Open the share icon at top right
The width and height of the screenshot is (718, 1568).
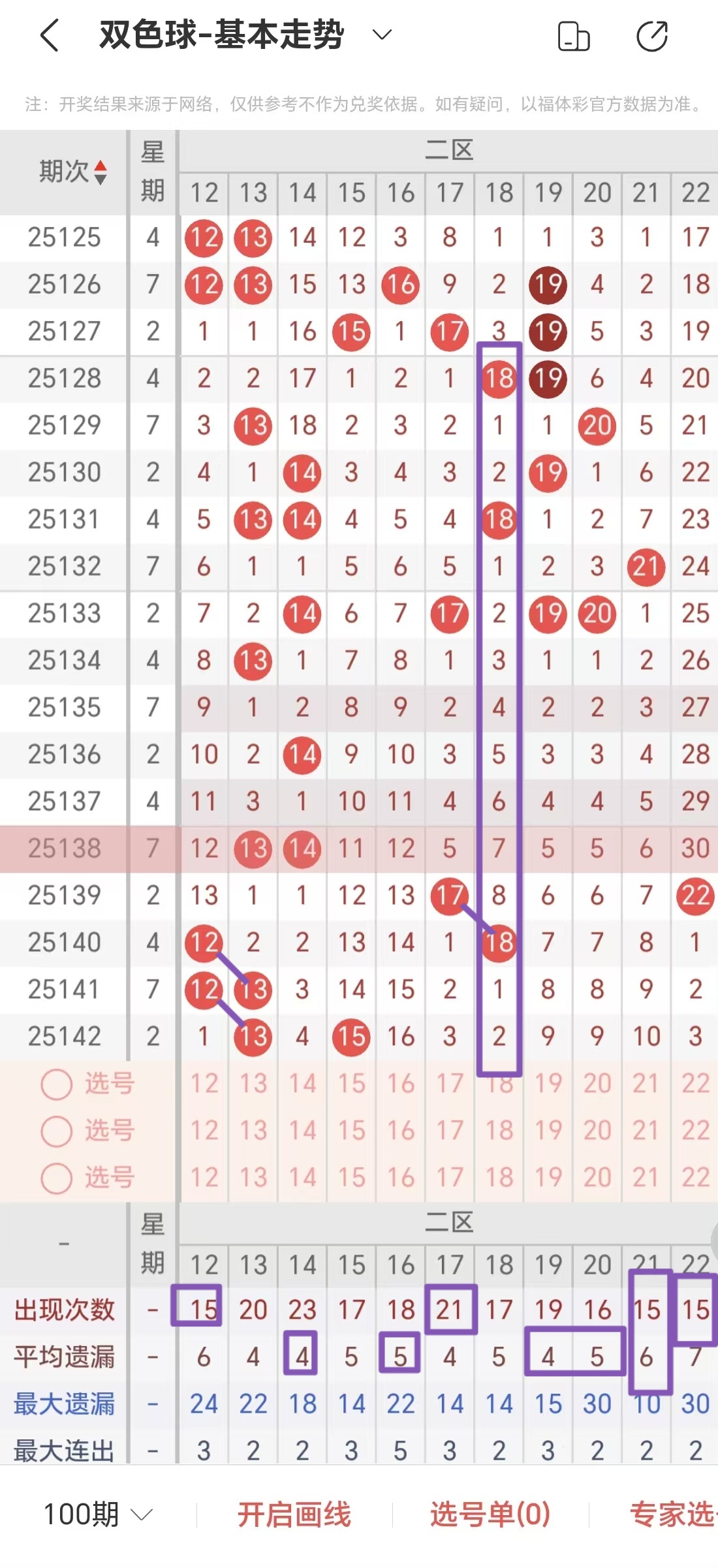pos(653,37)
